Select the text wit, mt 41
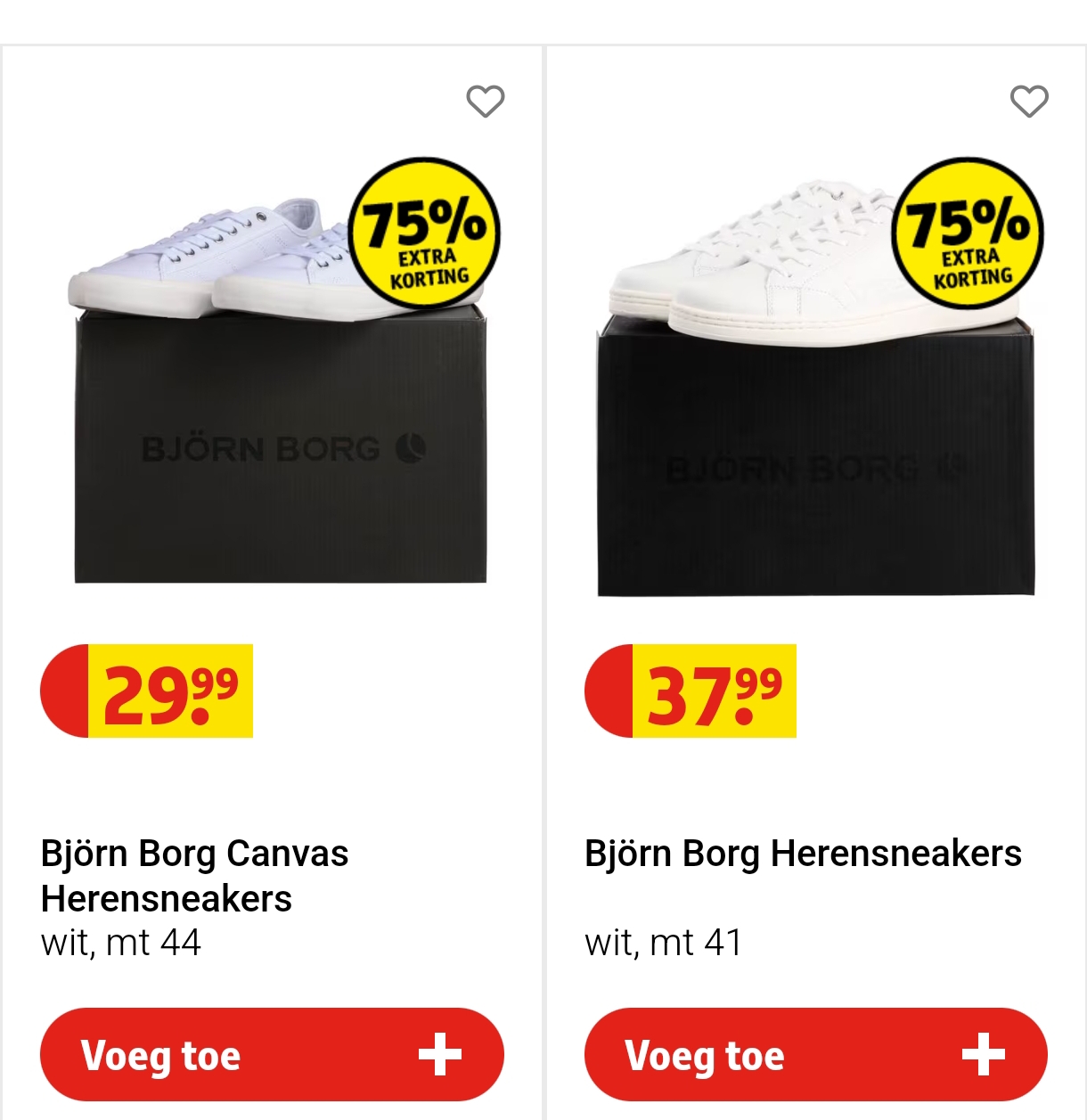Viewport: 1087px width, 1120px height. (x=662, y=942)
